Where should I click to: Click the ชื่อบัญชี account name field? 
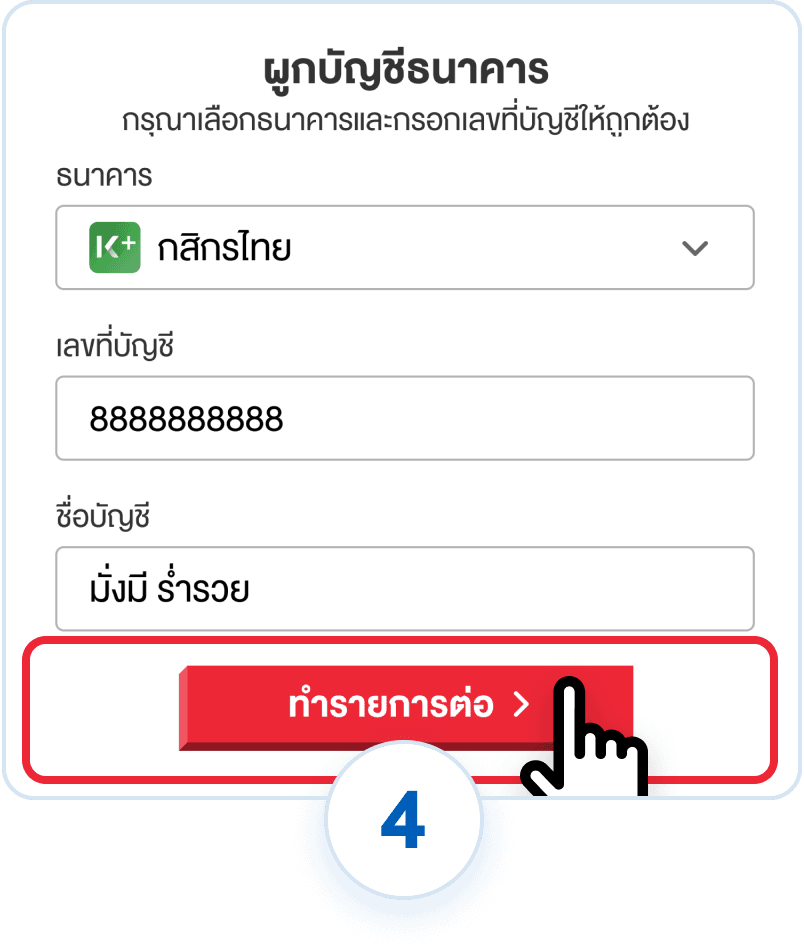(404, 589)
